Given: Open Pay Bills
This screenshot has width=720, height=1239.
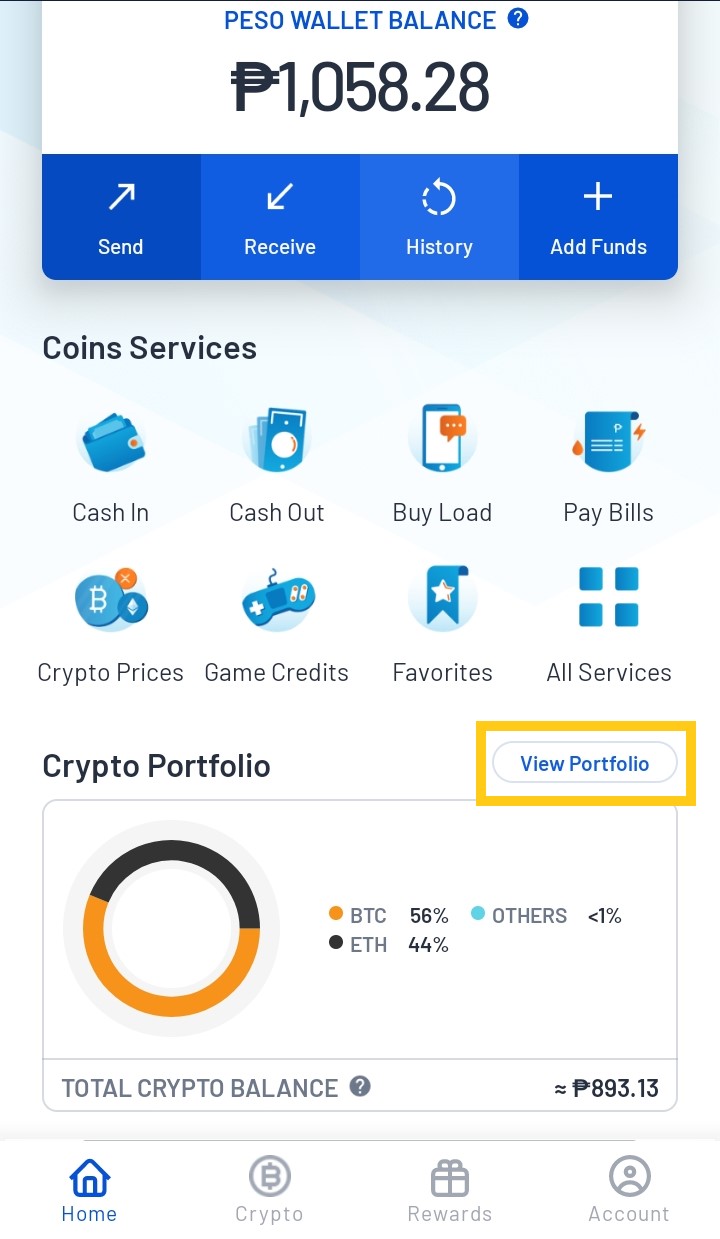Looking at the screenshot, I should 608,465.
